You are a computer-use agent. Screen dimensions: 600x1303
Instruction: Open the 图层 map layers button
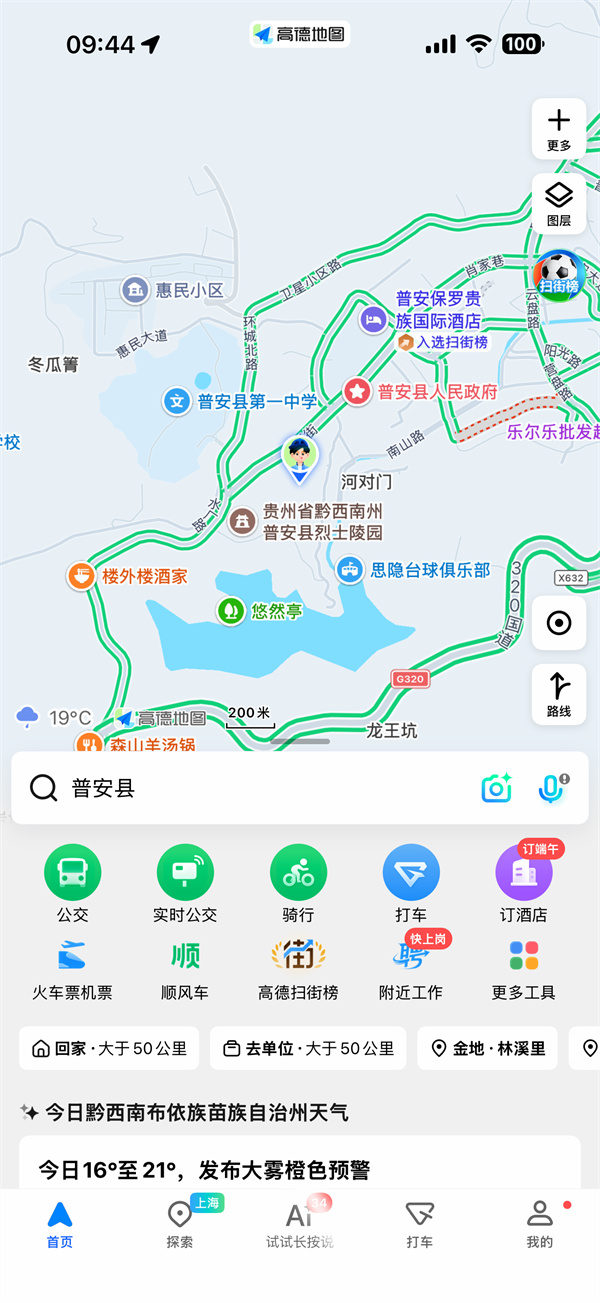point(559,203)
